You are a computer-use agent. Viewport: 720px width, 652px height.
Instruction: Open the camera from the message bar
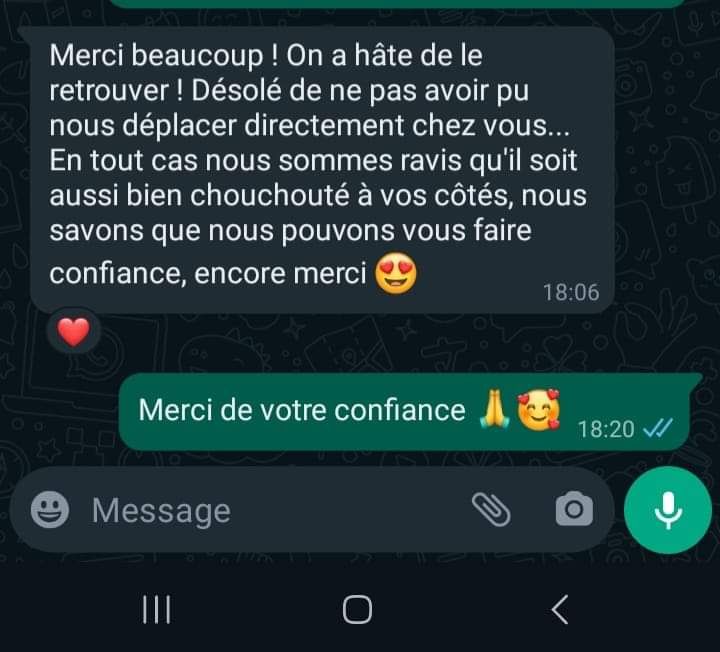click(574, 511)
